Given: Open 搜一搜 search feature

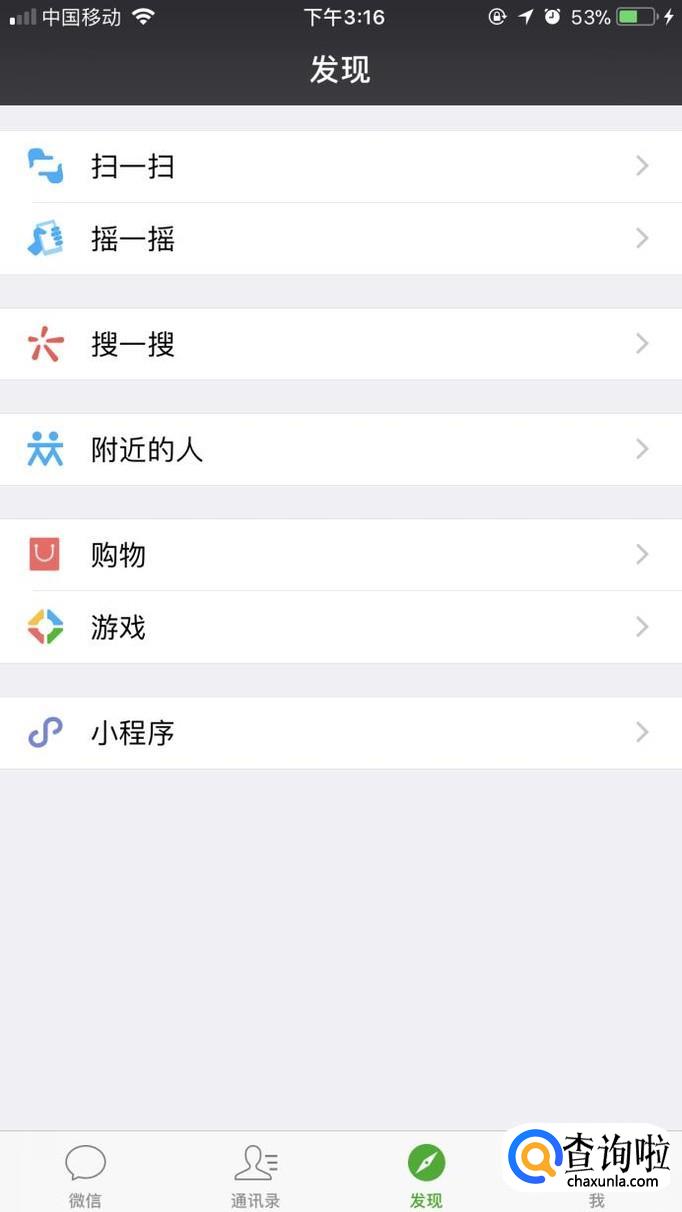Looking at the screenshot, I should tap(341, 344).
